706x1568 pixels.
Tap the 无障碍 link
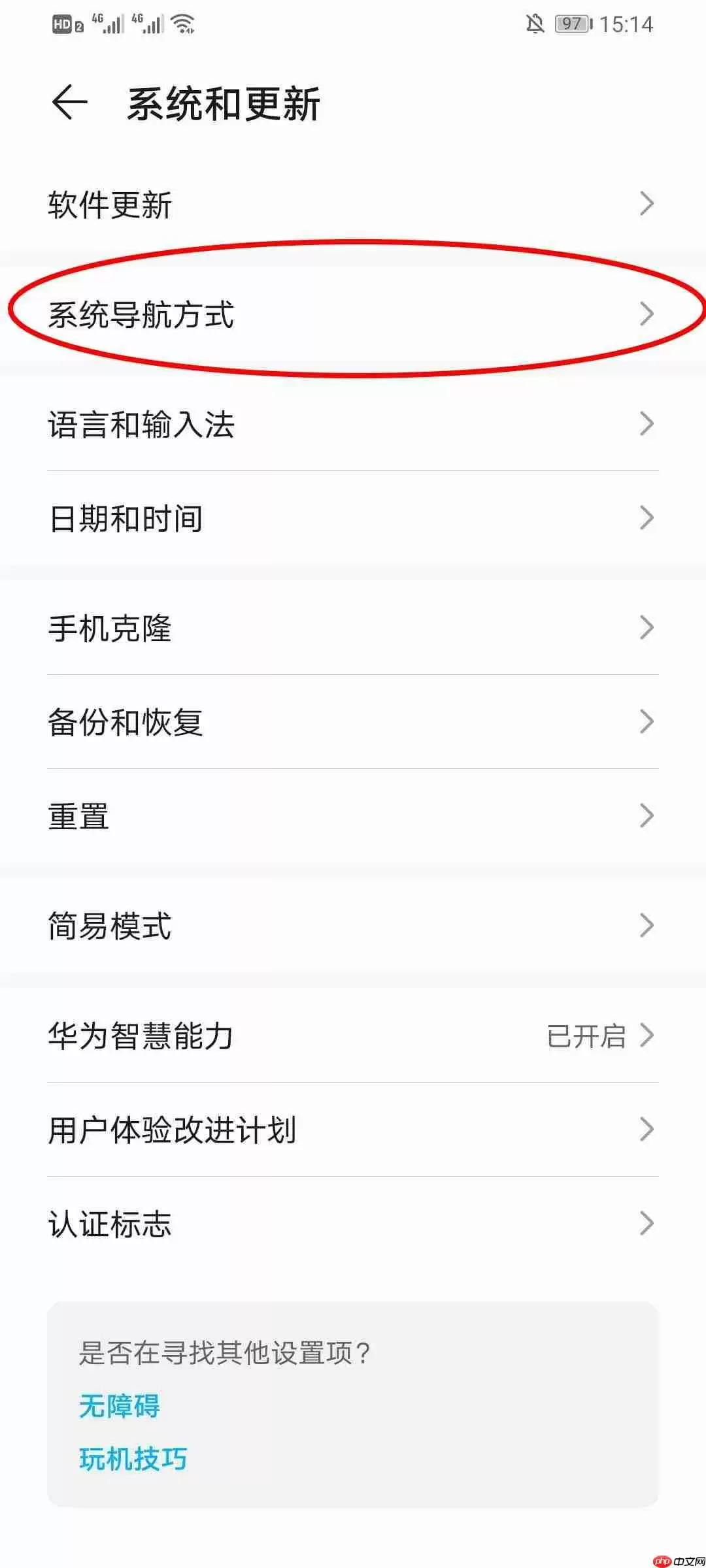(120, 1407)
